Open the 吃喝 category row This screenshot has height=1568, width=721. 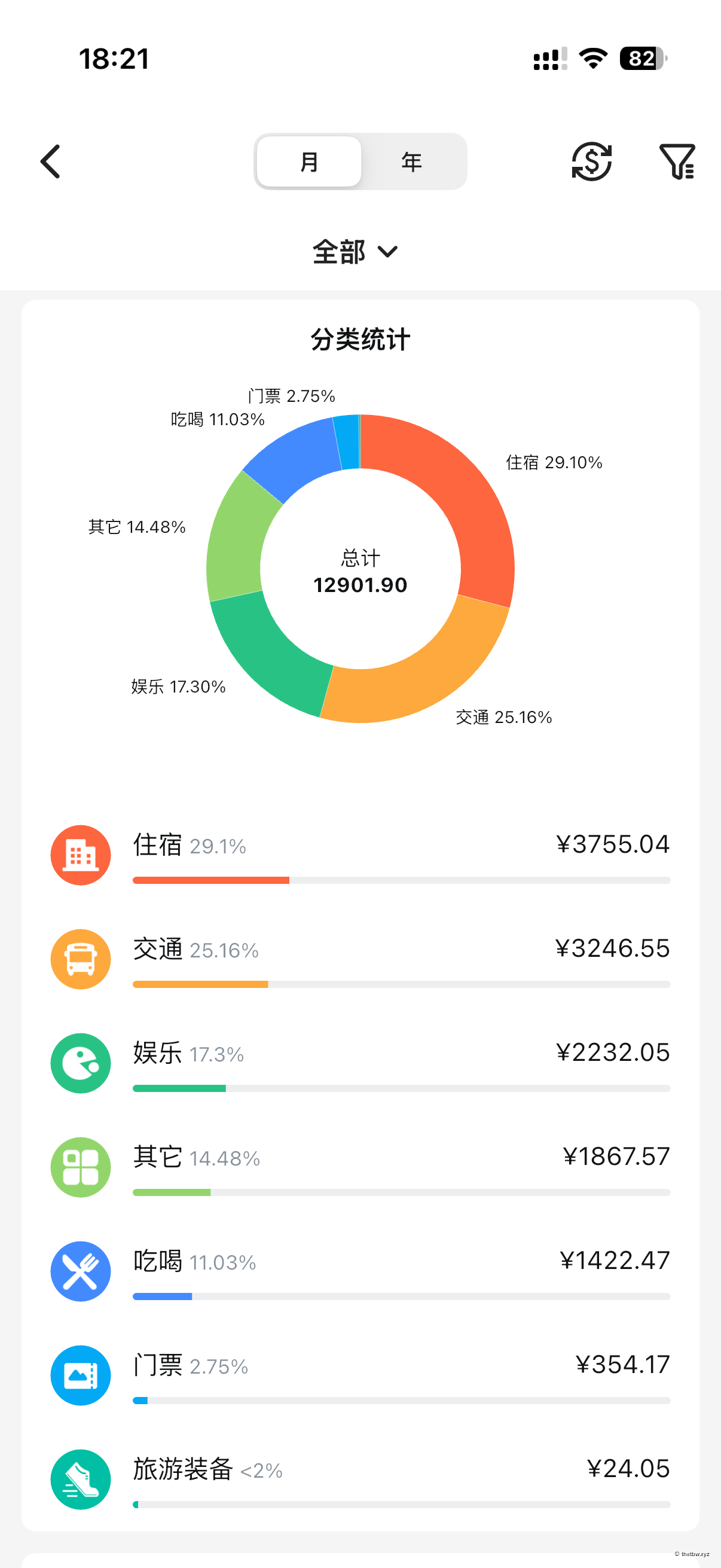click(360, 1271)
